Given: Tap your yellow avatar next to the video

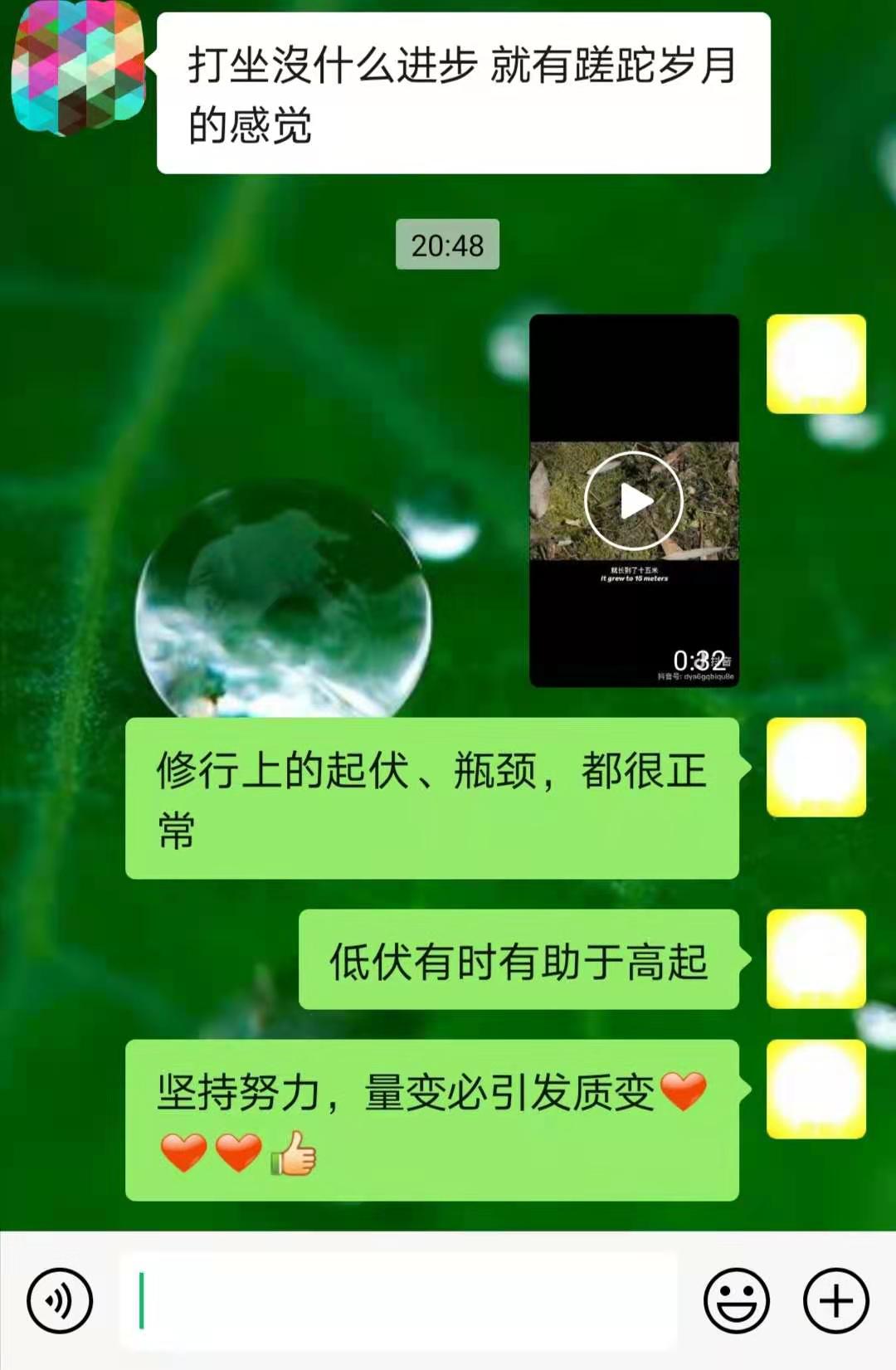Looking at the screenshot, I should (x=817, y=363).
